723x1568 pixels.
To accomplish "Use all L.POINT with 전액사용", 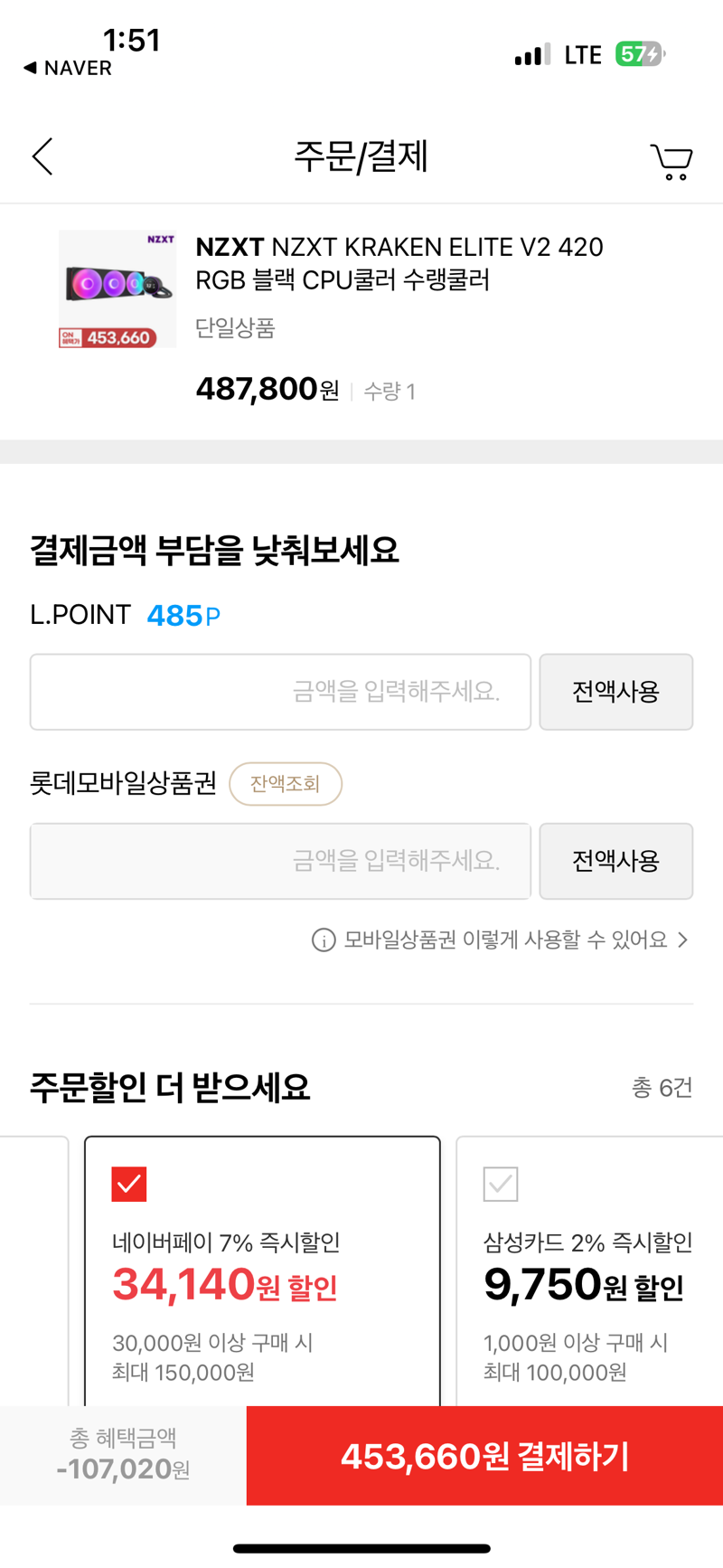I will tap(616, 692).
